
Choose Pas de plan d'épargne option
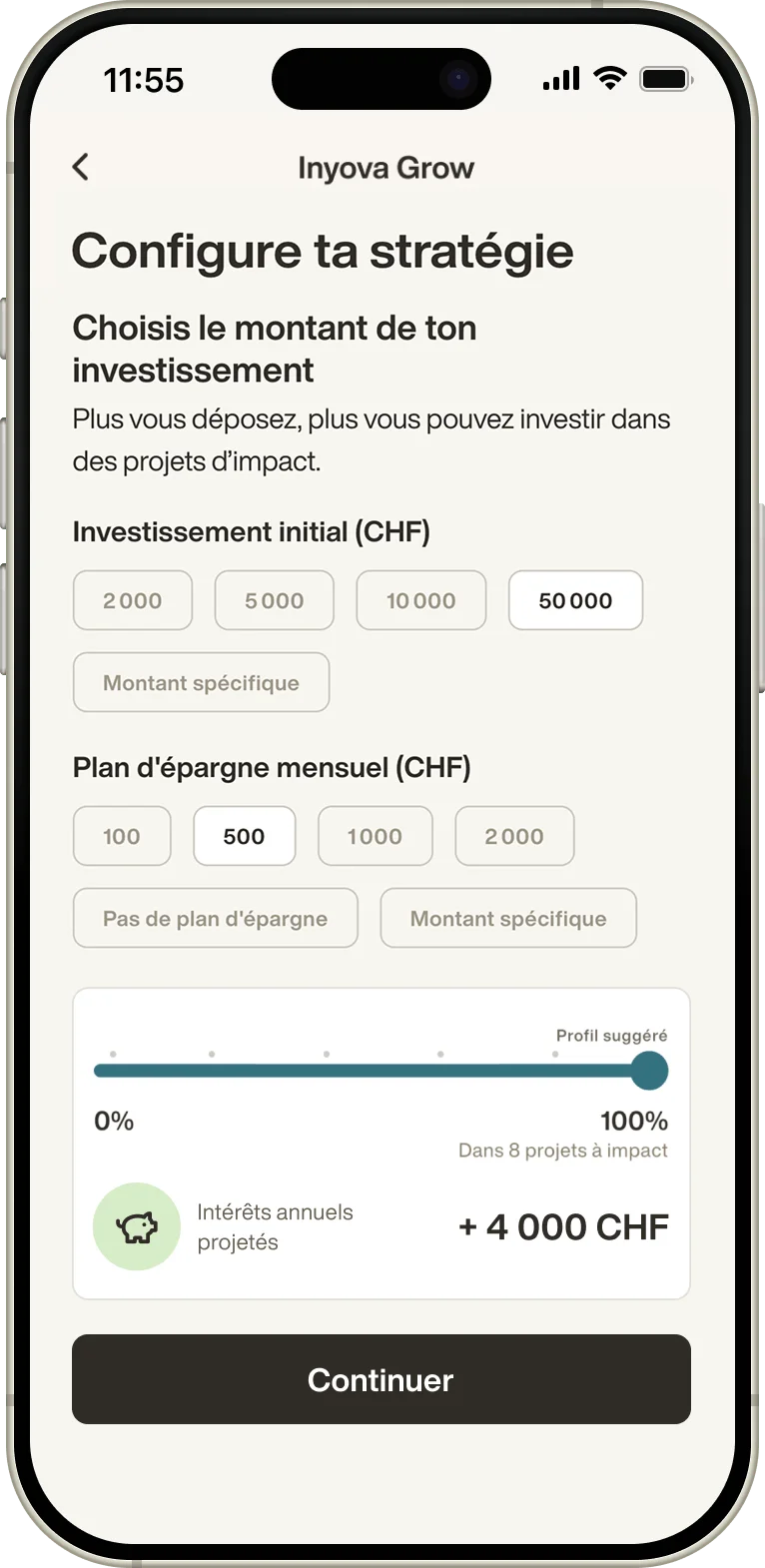pyautogui.click(x=215, y=918)
